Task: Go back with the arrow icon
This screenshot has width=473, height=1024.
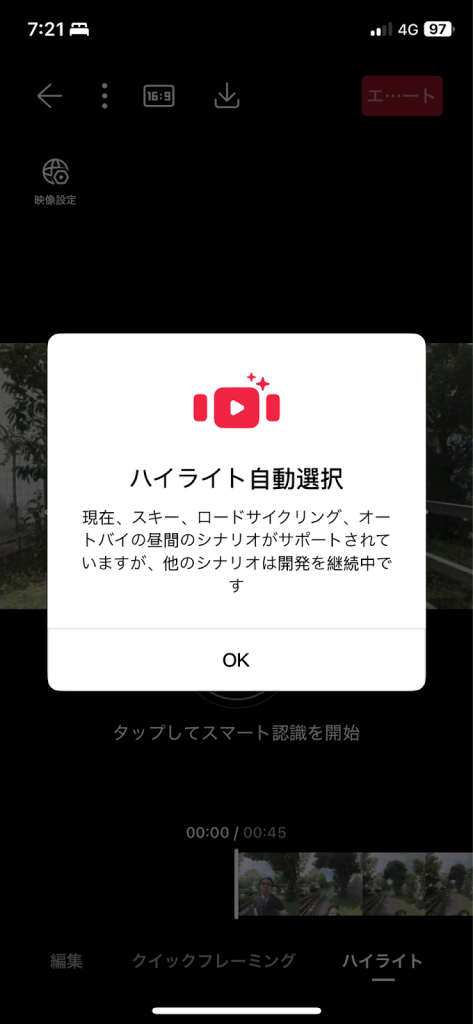Action: [50, 96]
